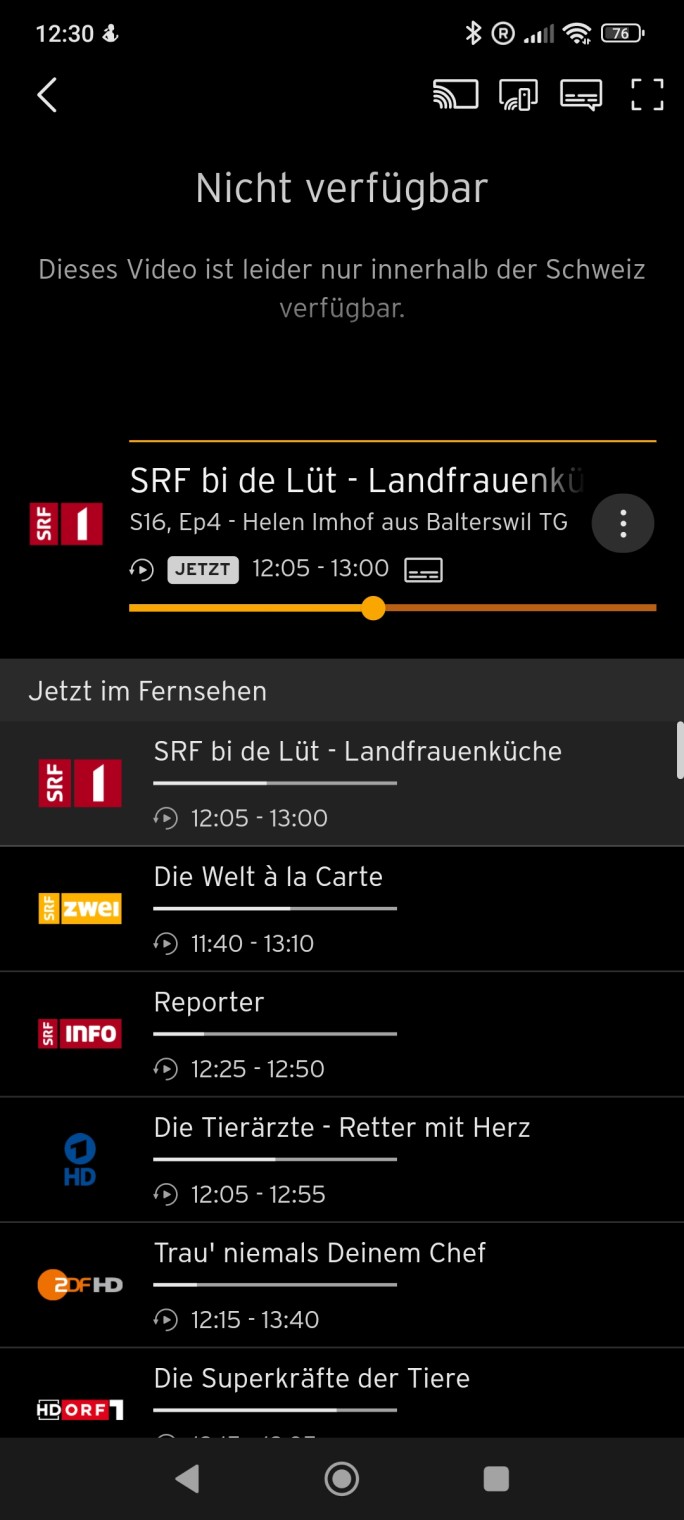Viewport: 684px width, 1520px height.
Task: Cast the stream to a TV
Action: pyautogui.click(x=455, y=95)
